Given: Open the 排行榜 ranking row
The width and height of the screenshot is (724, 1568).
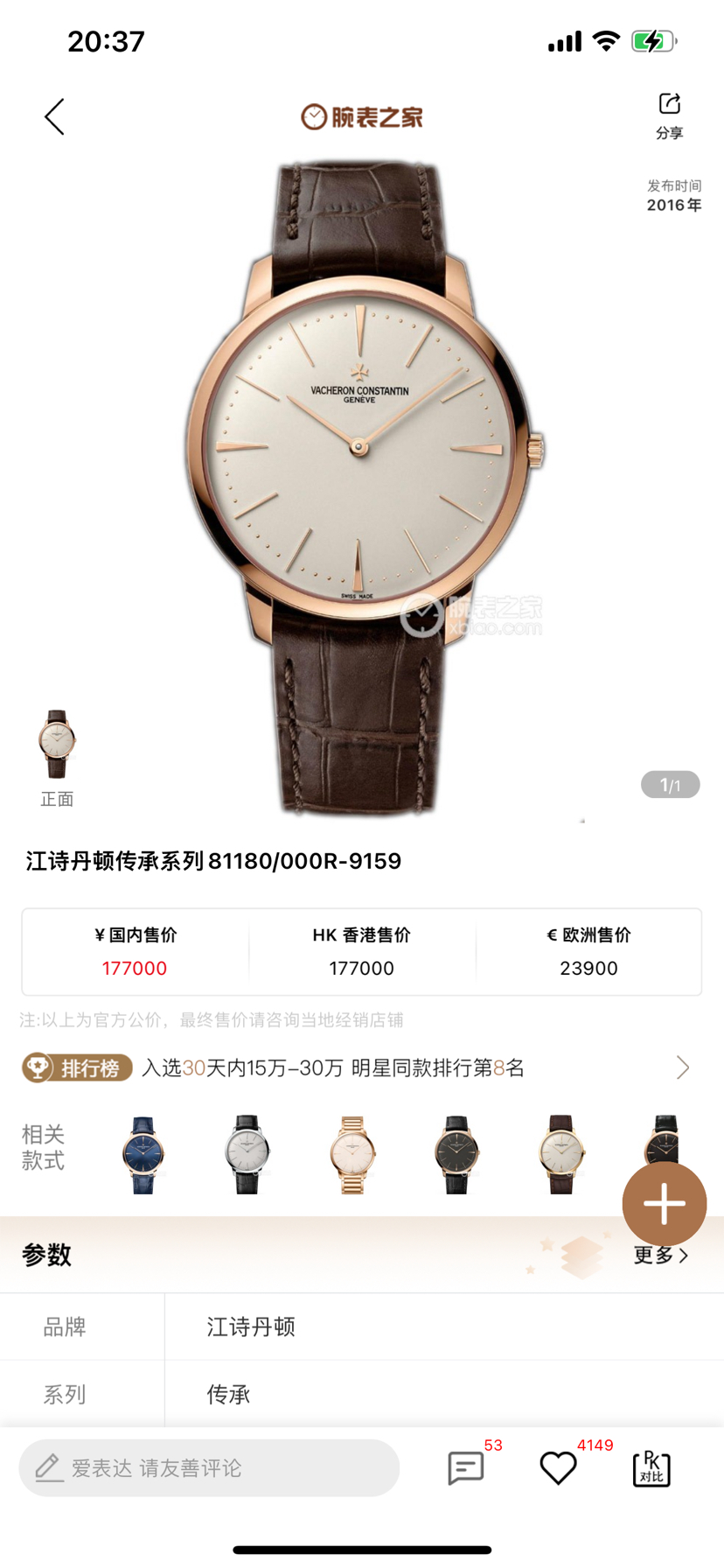Looking at the screenshot, I should [357, 1067].
